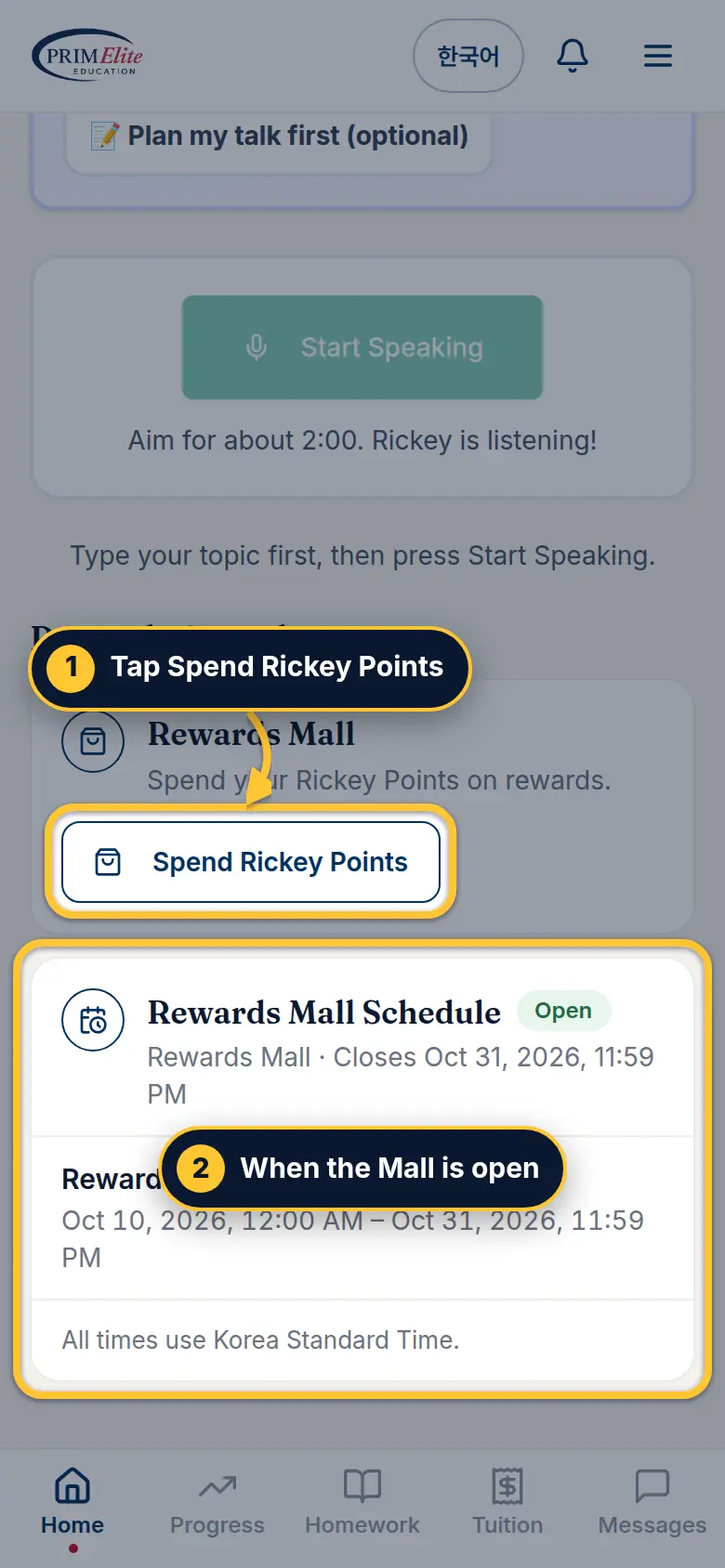Tap the Start Speaking button
The height and width of the screenshot is (1568, 725).
362,347
